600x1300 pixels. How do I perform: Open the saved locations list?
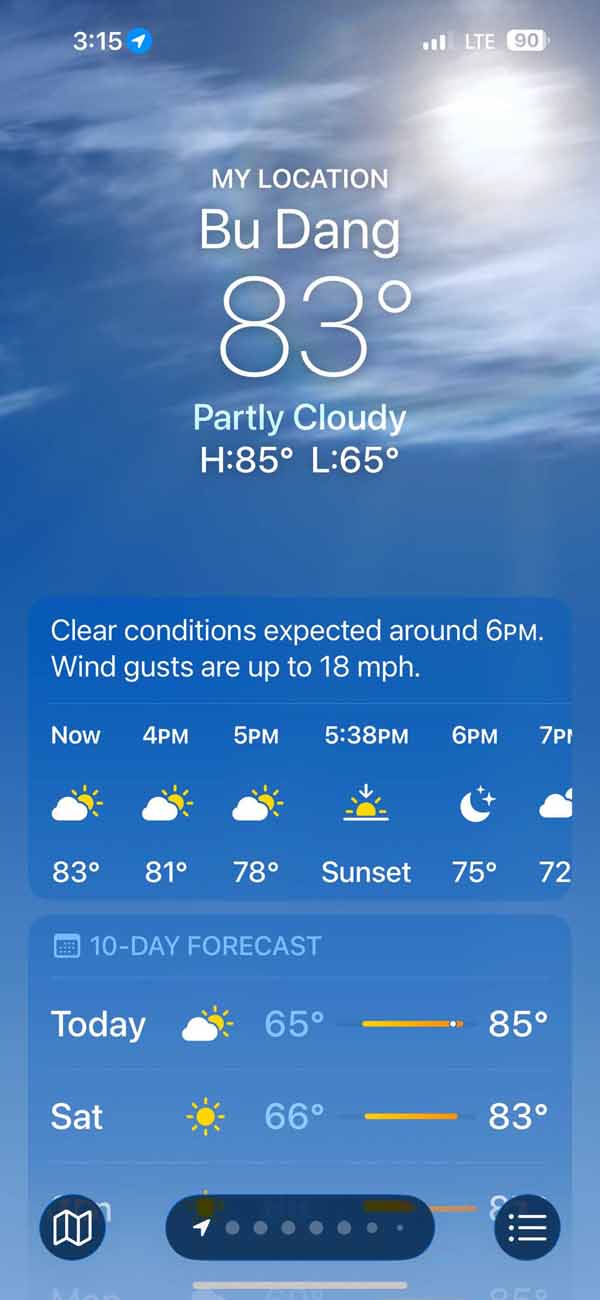tap(527, 1227)
